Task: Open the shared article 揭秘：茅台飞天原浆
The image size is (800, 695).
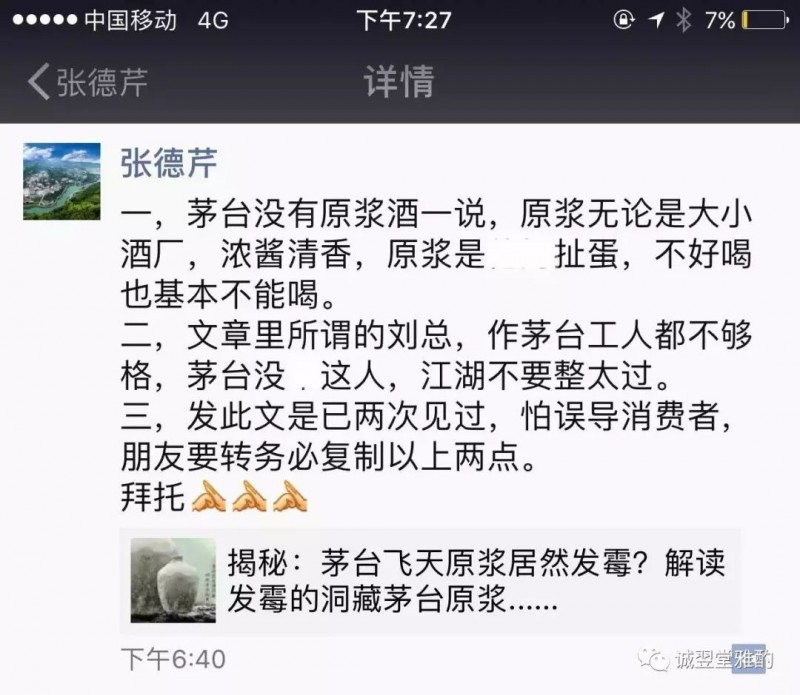Action: (430, 580)
